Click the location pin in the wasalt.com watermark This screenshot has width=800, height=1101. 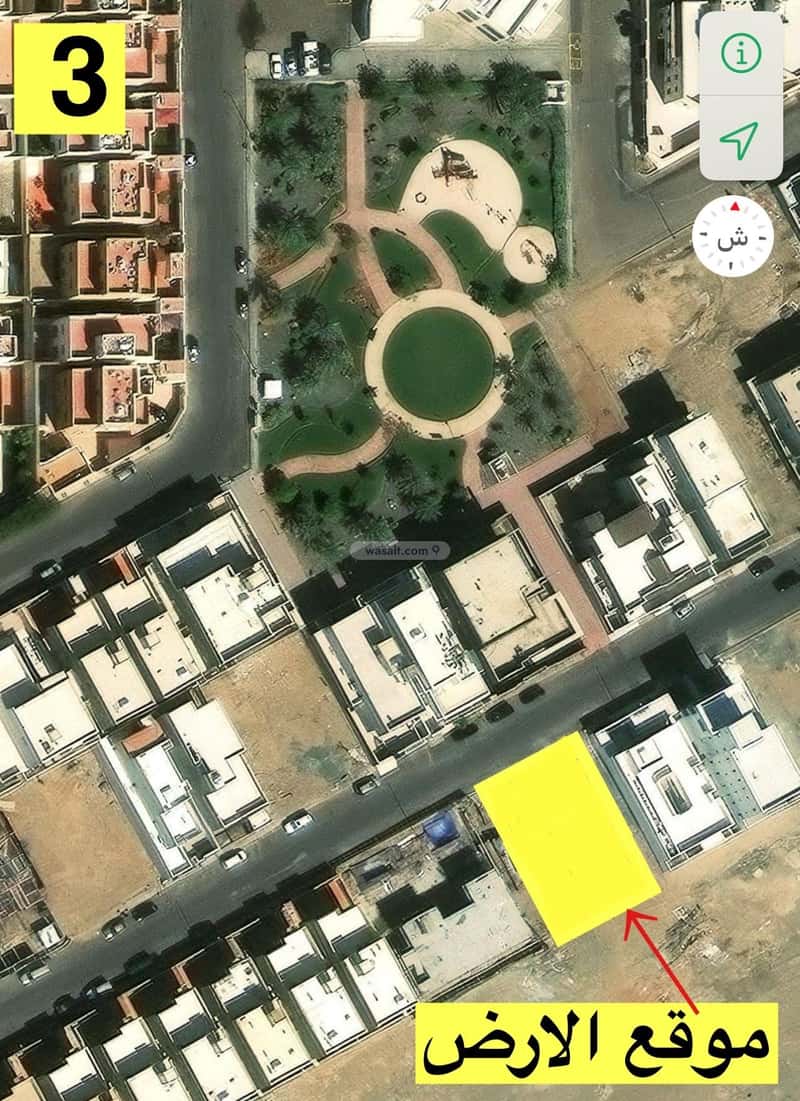tap(434, 551)
